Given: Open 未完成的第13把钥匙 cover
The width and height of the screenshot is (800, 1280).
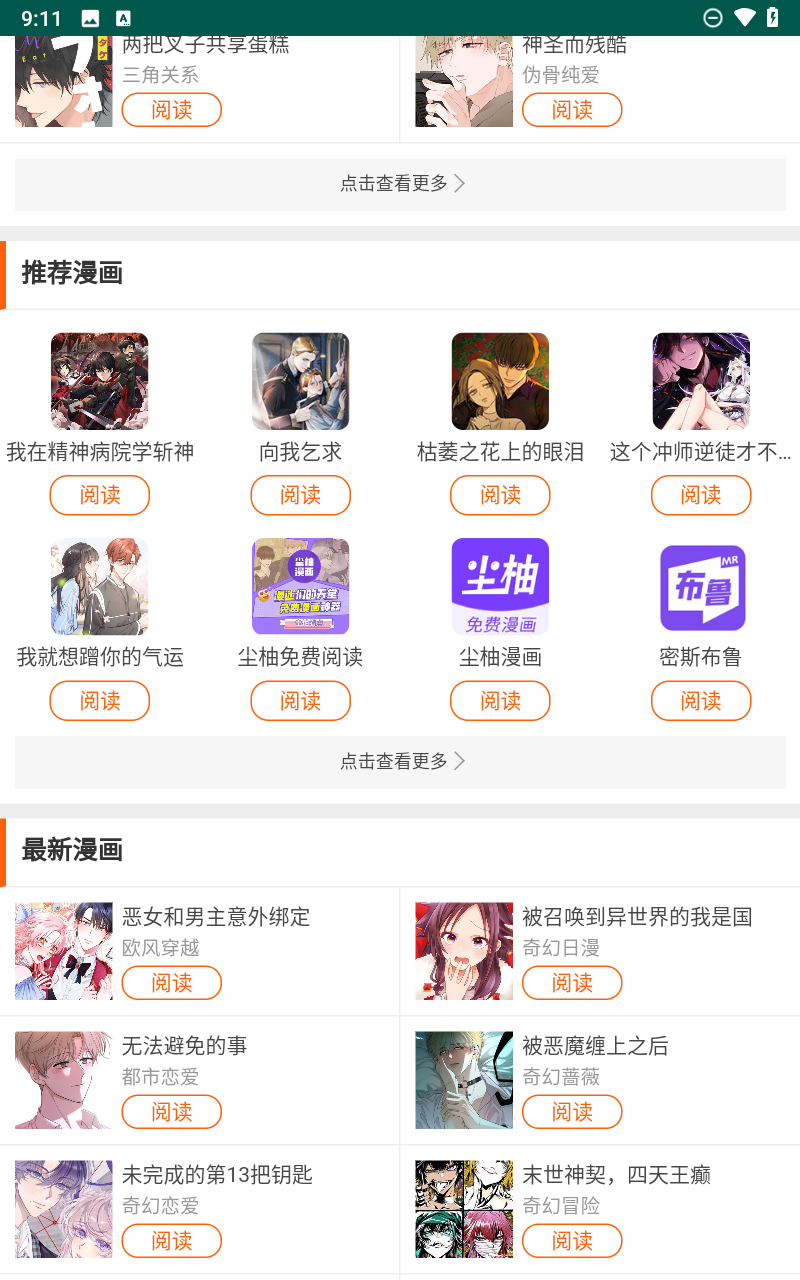Looking at the screenshot, I should (64, 1209).
